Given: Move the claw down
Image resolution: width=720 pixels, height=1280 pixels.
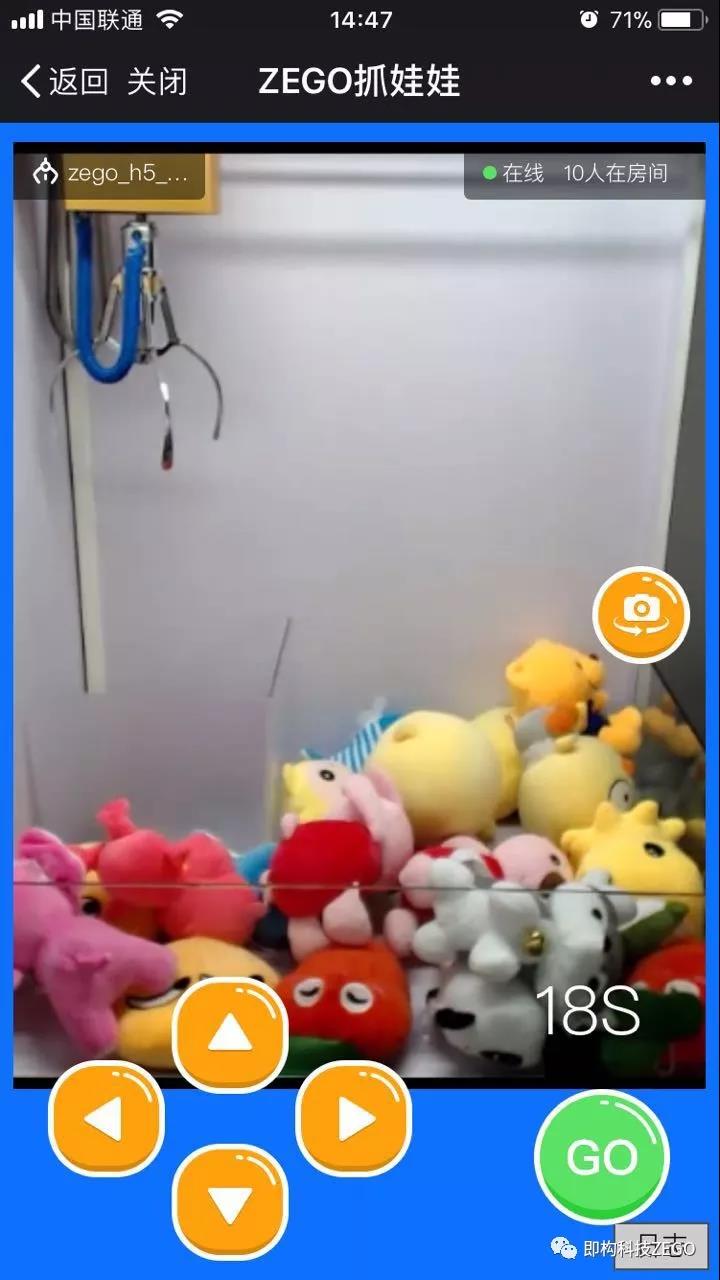Looking at the screenshot, I should click(x=230, y=1201).
